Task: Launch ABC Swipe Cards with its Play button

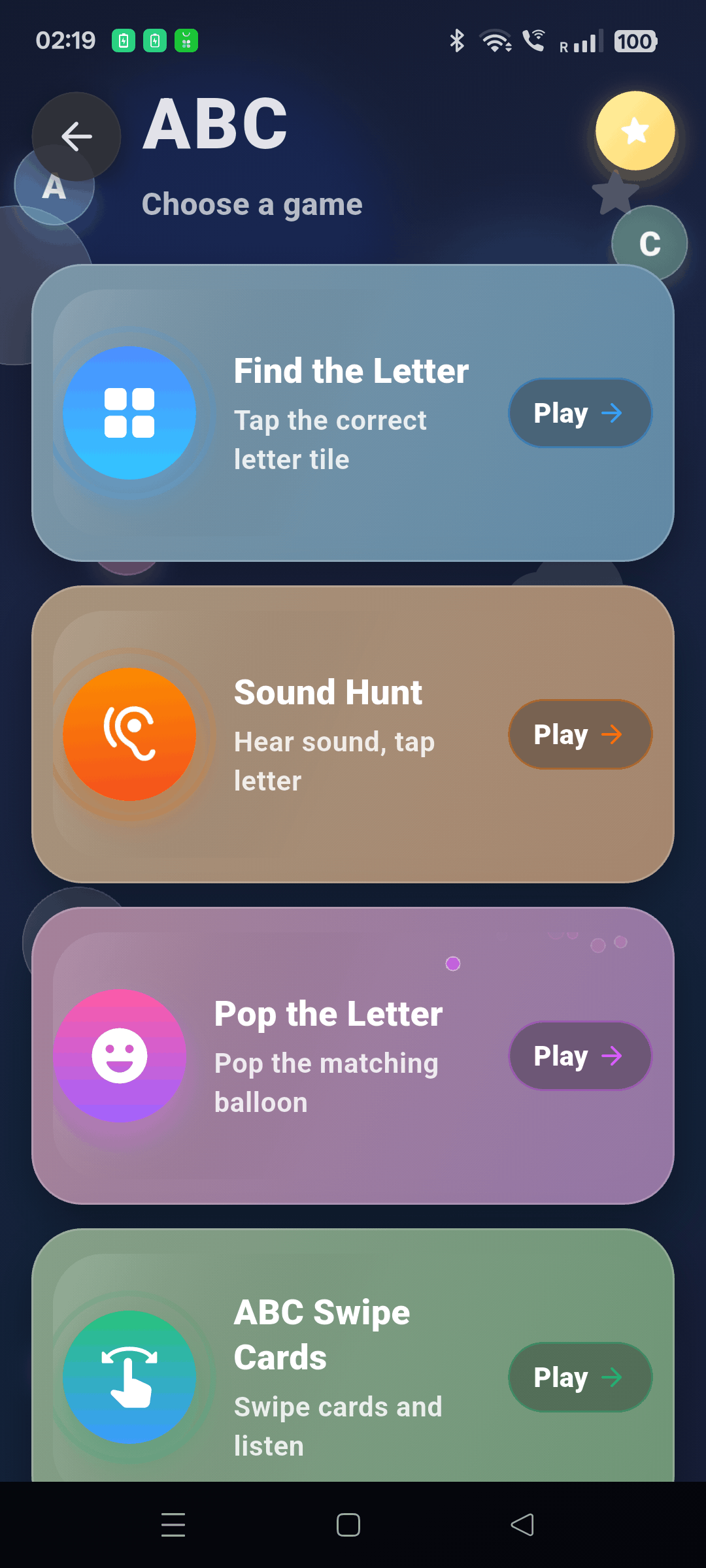Action: click(579, 1377)
